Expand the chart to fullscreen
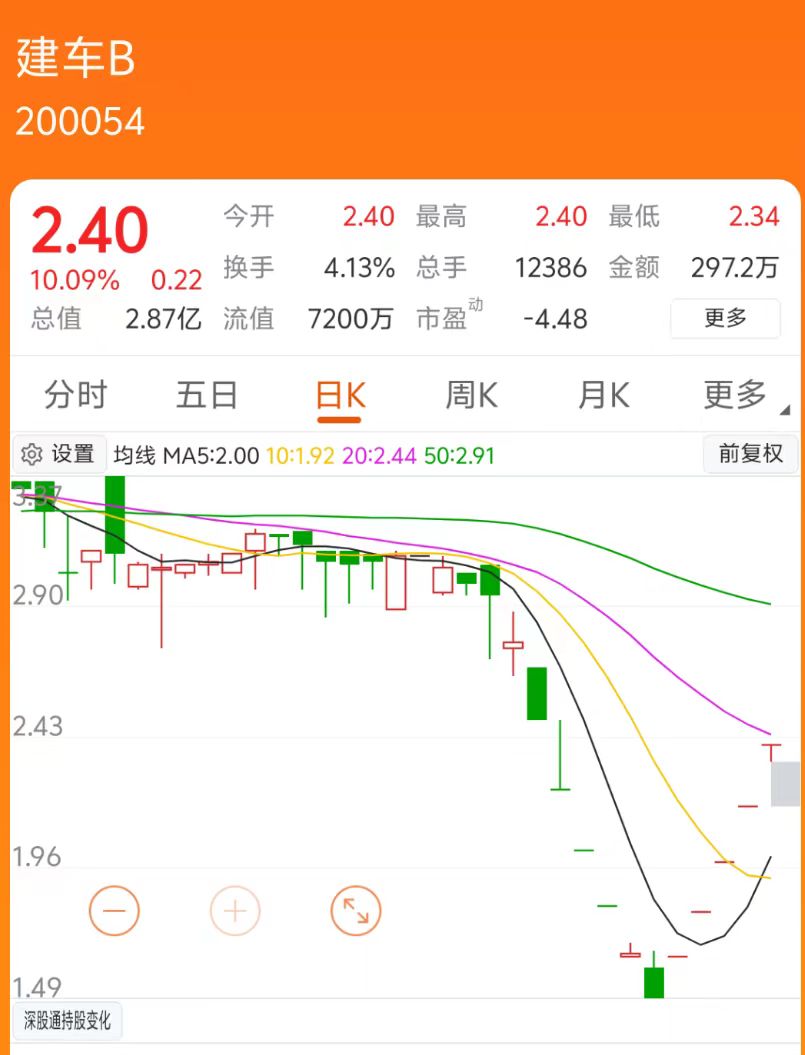 pos(356,911)
